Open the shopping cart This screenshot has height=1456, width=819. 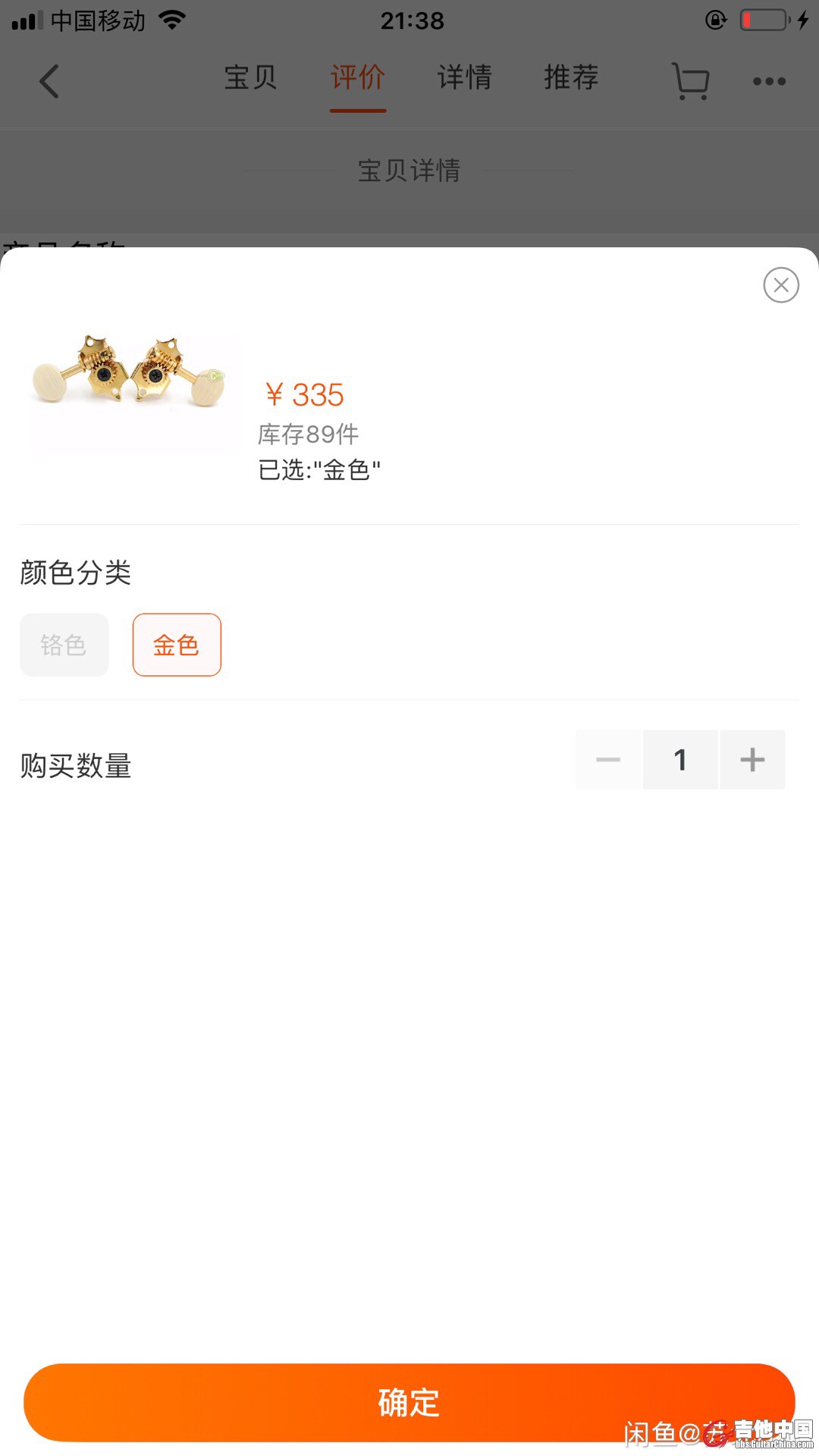690,81
